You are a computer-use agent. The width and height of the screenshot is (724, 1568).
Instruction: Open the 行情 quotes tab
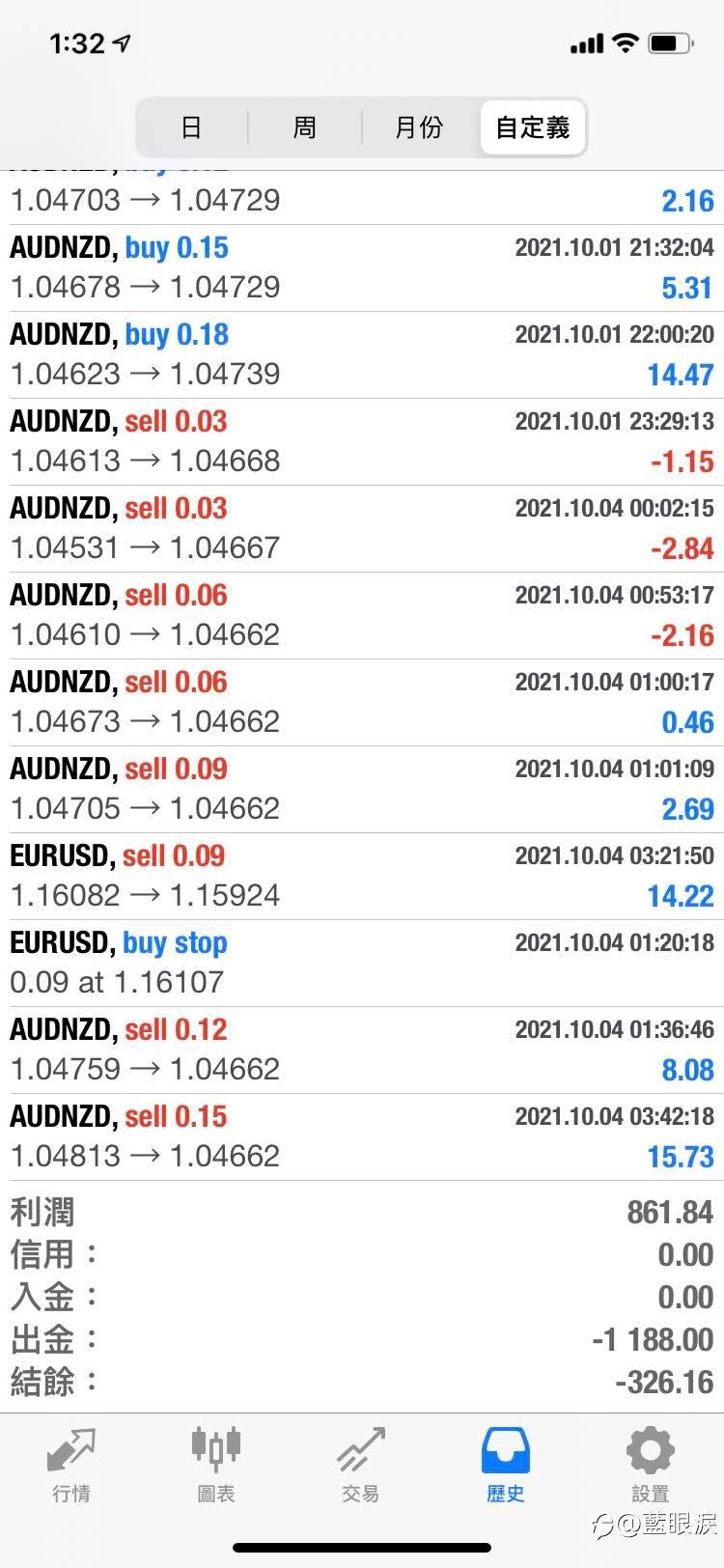tap(71, 1464)
